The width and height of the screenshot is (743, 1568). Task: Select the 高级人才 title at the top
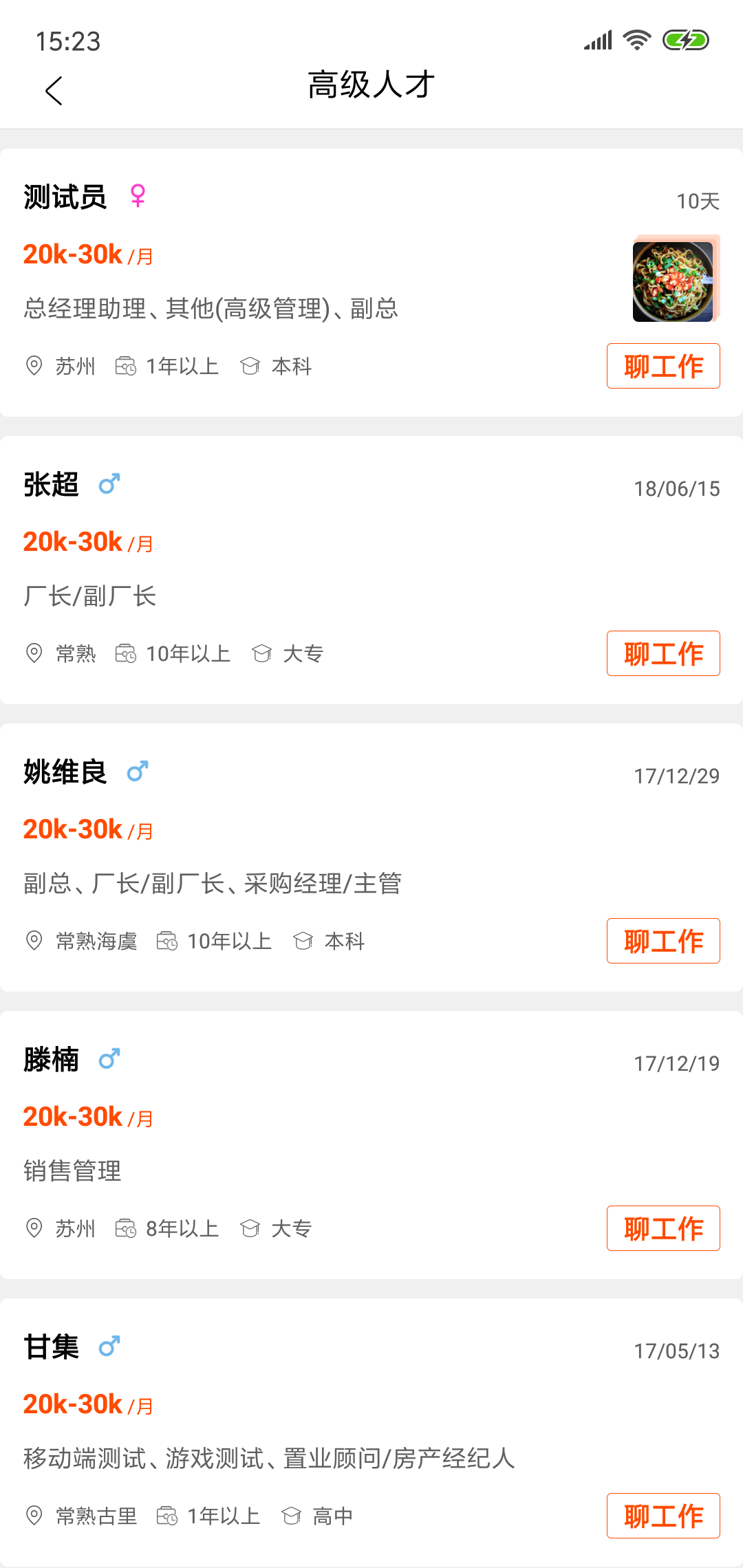371,85
